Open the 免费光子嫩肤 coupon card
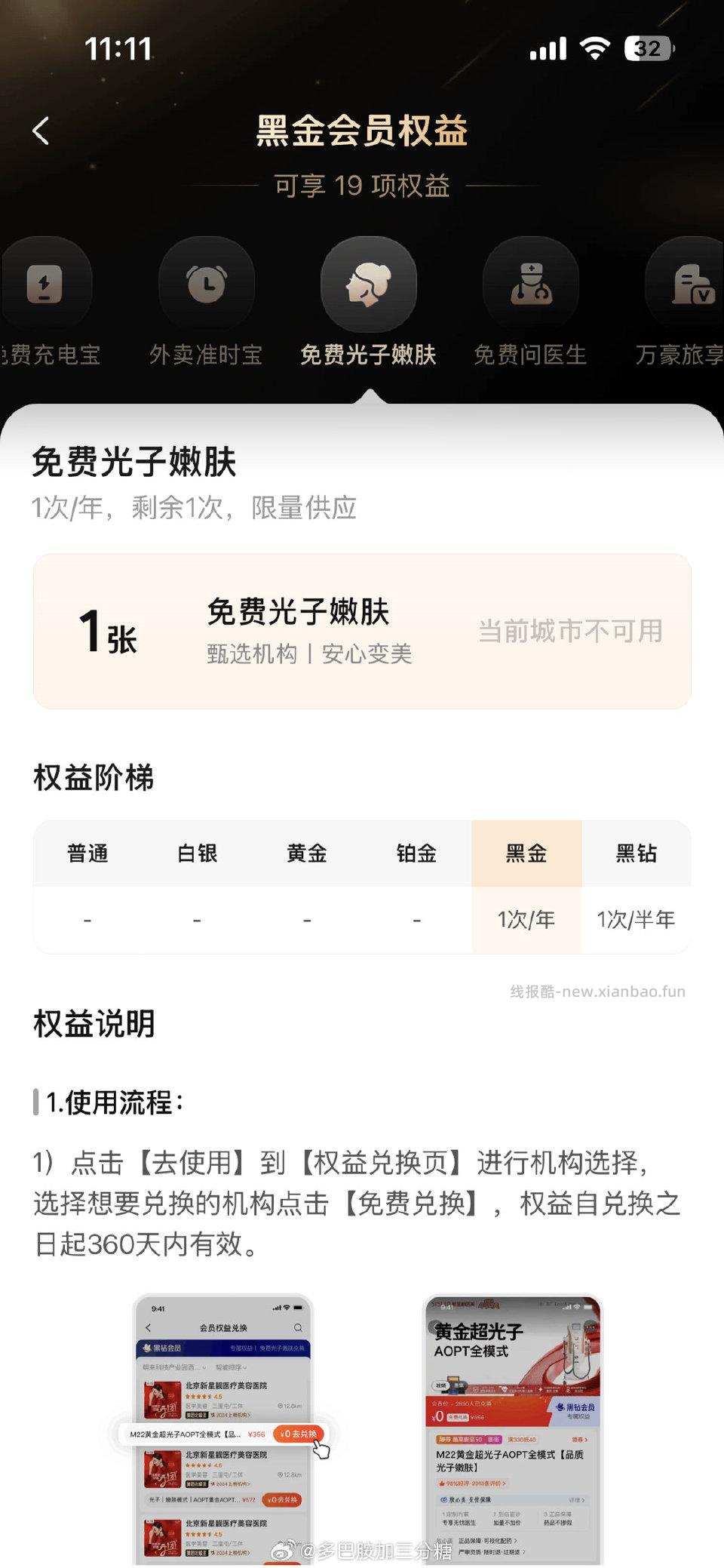The width and height of the screenshot is (724, 1568). point(360,631)
